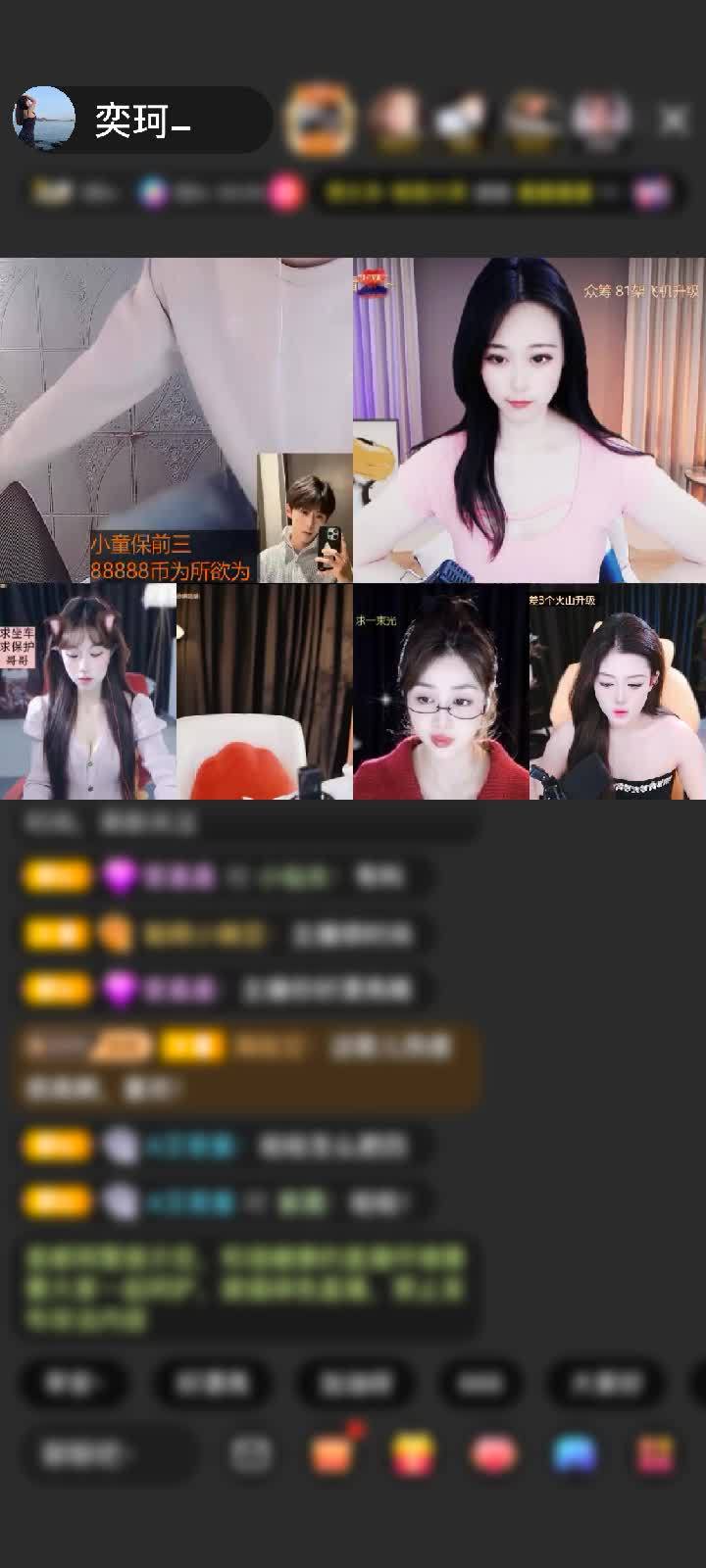Screen dimensions: 706x1568
Task: Open the top-ranked viewer avatar with gold frame
Action: click(320, 119)
